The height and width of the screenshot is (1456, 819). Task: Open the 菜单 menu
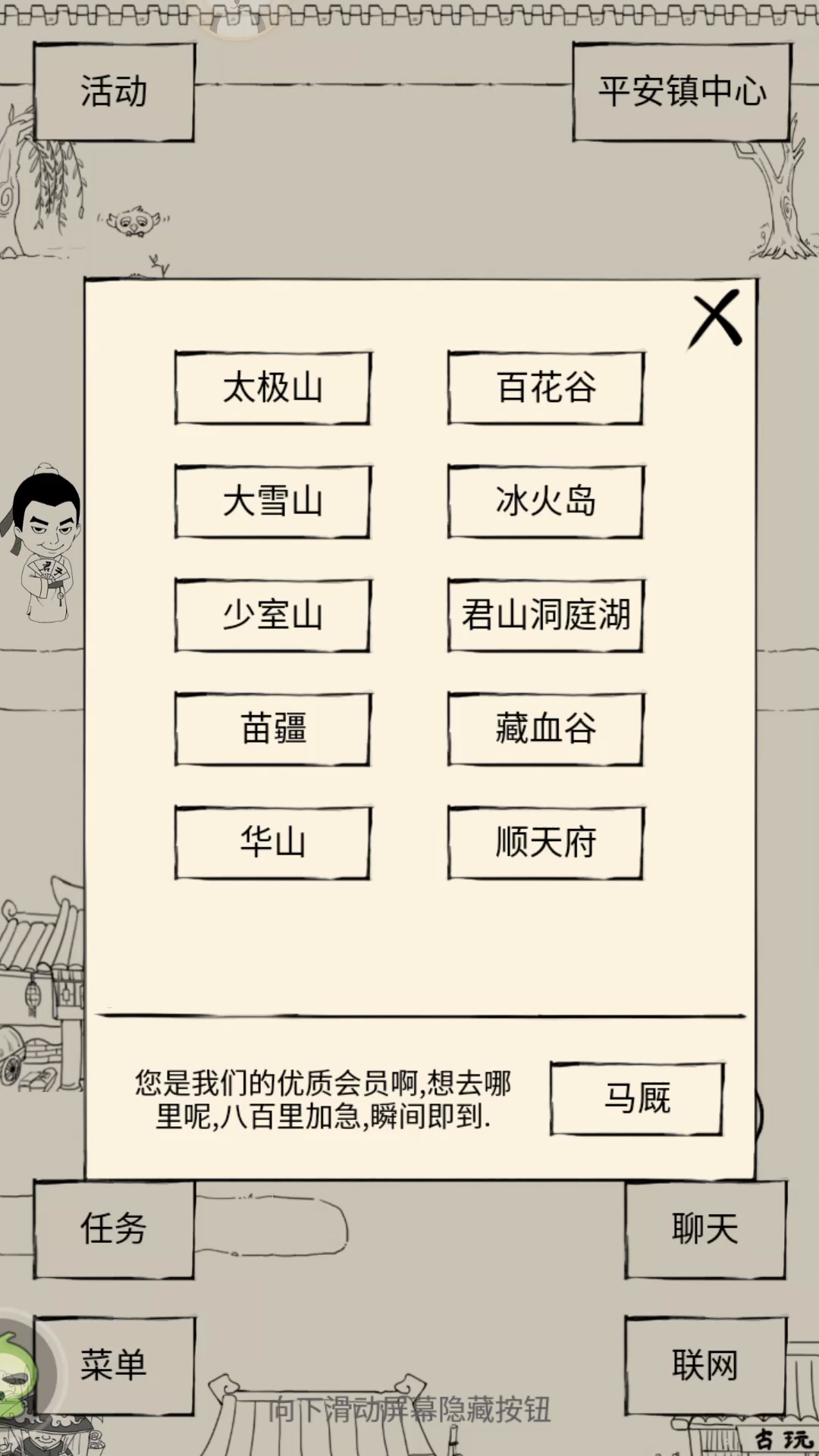pos(114,1366)
